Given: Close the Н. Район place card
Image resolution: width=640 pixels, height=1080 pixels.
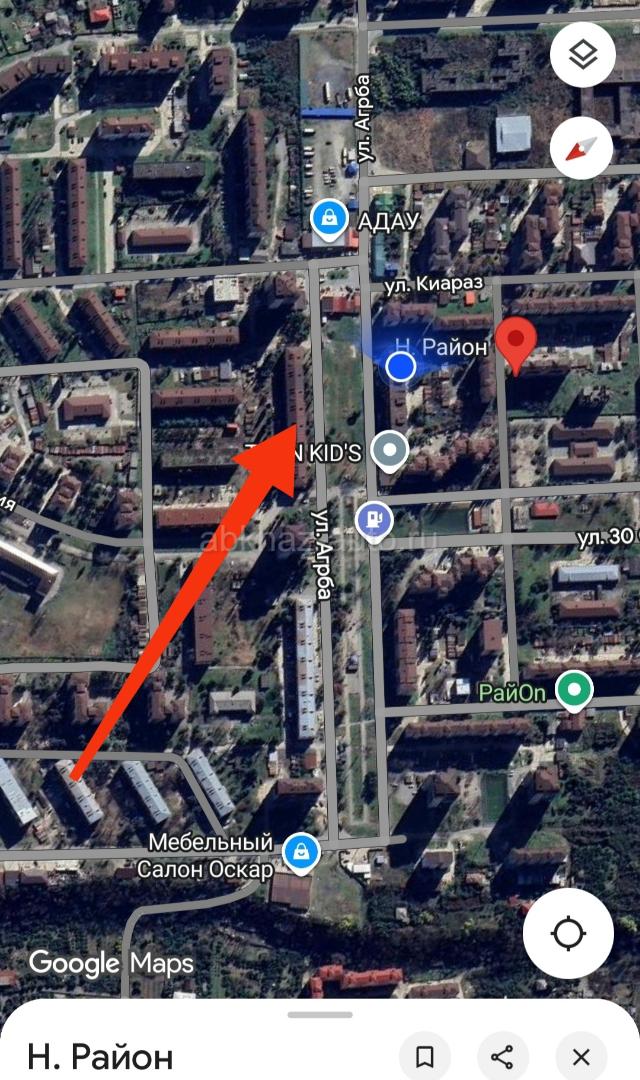Looking at the screenshot, I should coord(582,1056).
